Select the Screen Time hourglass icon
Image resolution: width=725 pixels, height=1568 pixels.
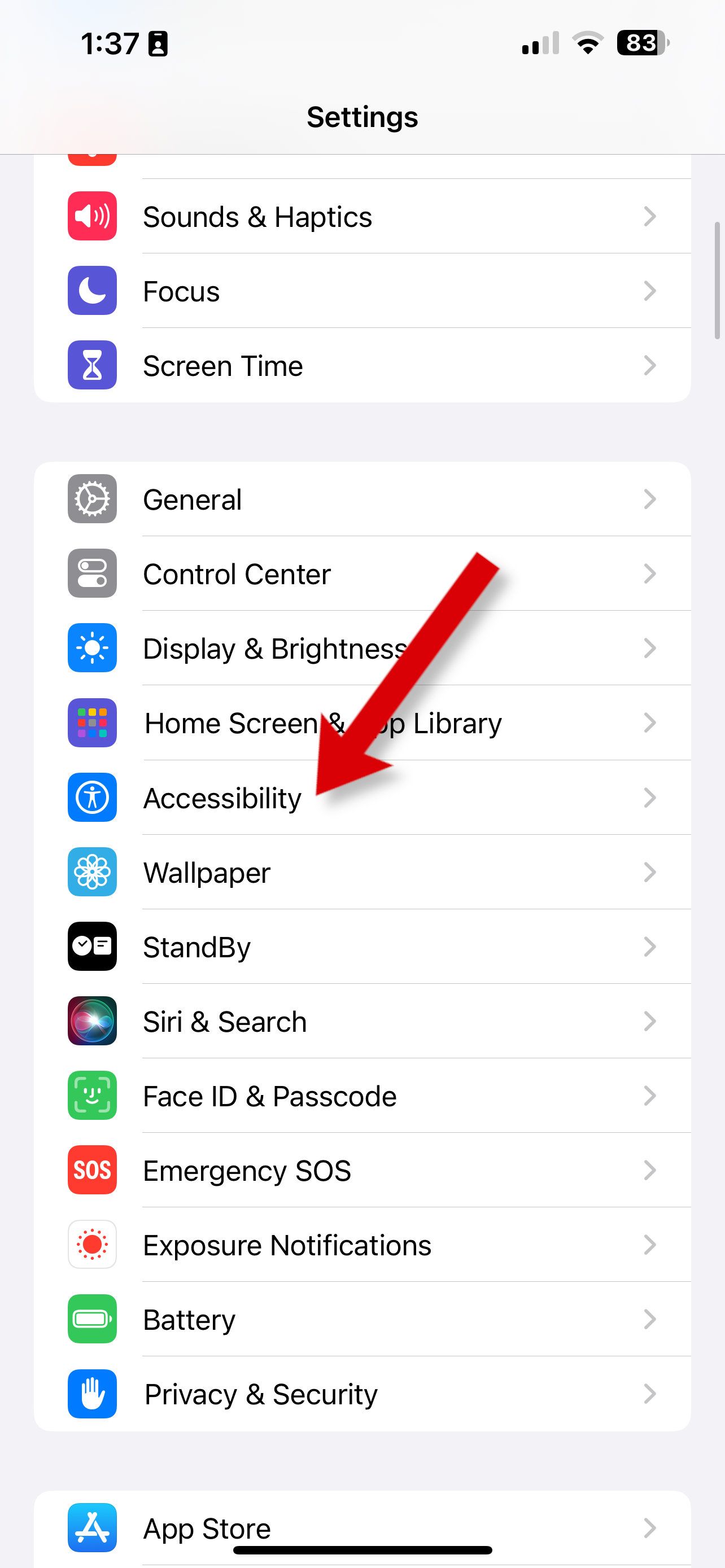[92, 365]
